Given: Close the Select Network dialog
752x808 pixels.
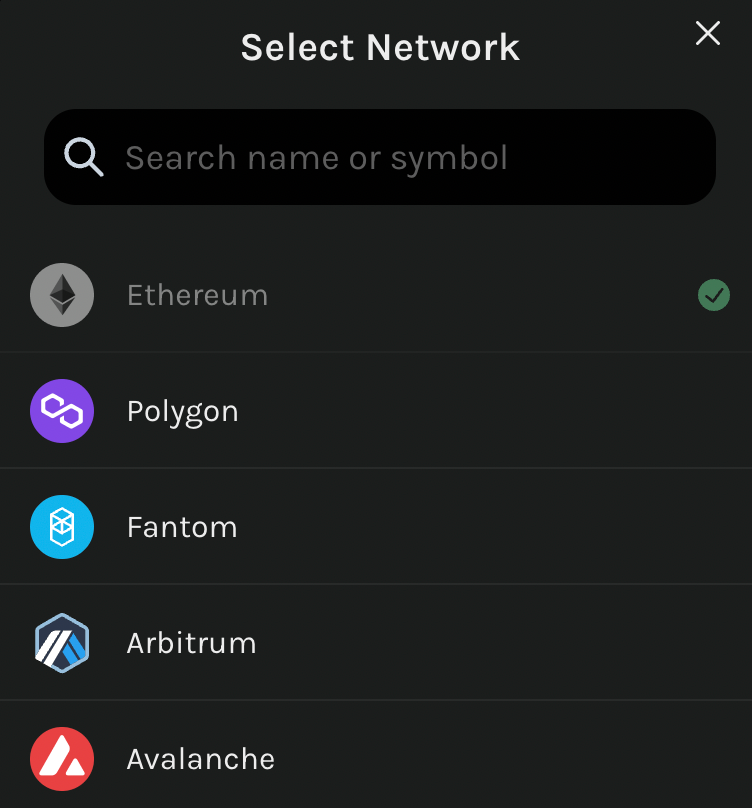Looking at the screenshot, I should (x=708, y=34).
